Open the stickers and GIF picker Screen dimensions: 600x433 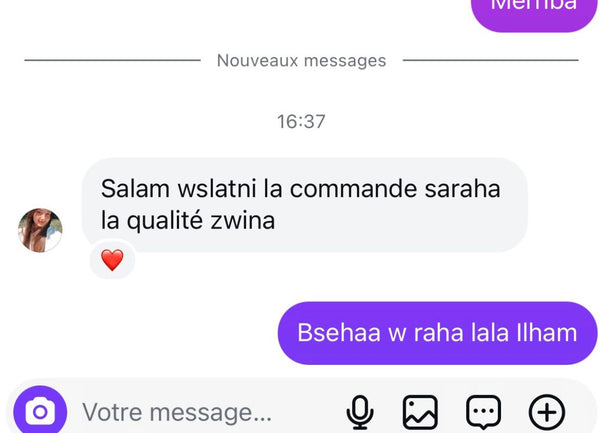pyautogui.click(x=484, y=411)
